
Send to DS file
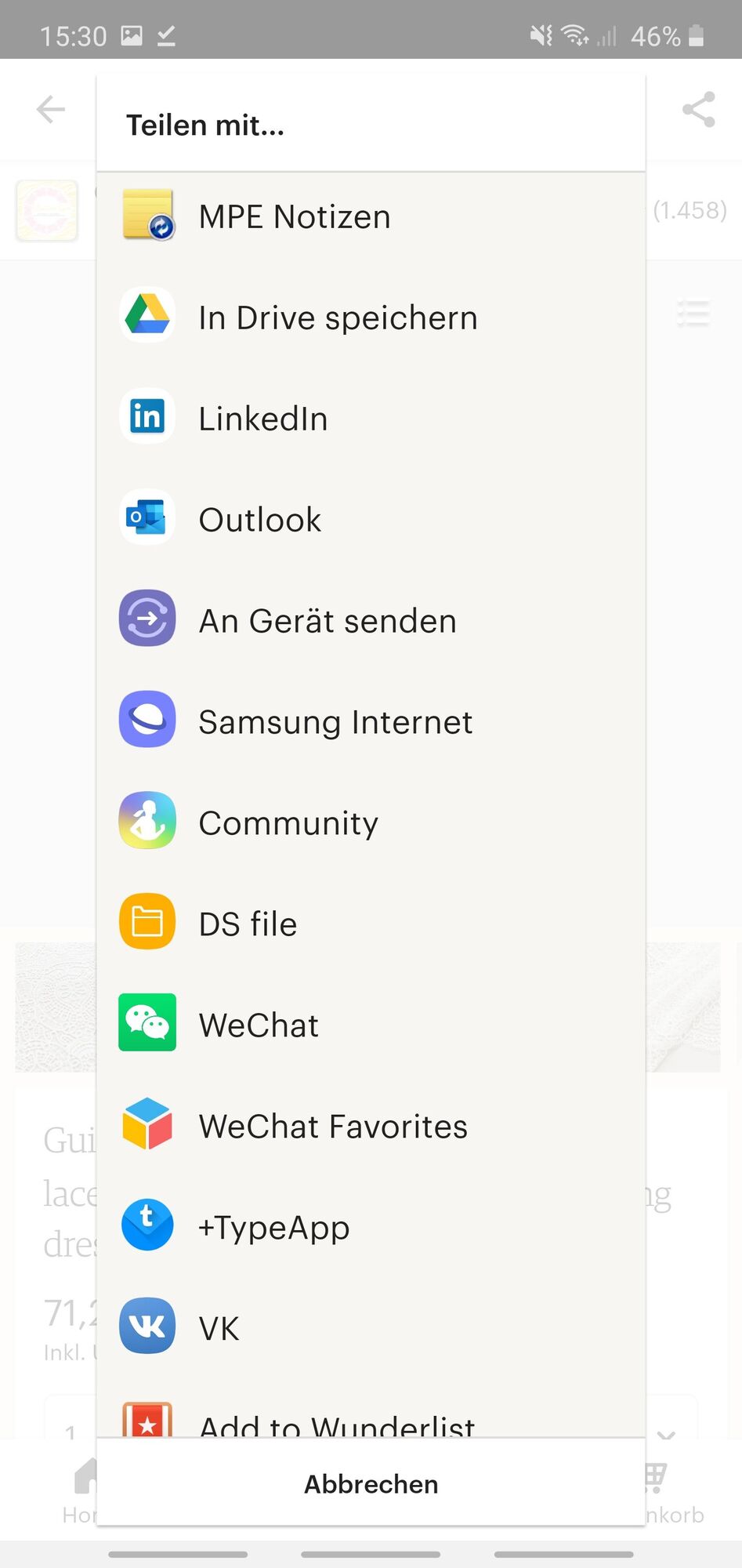pos(248,924)
